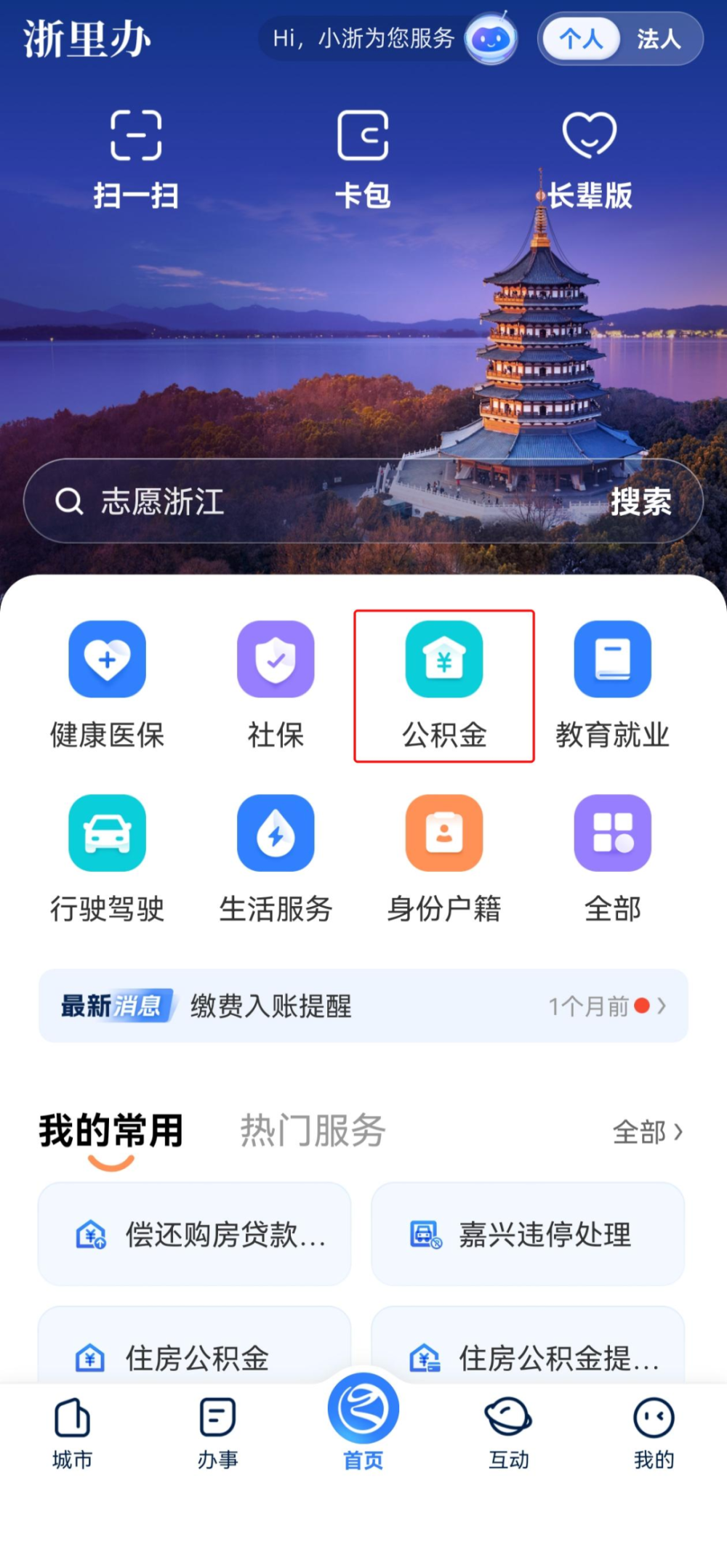The width and height of the screenshot is (727, 1568).
Task: Tap 小浙 assistant avatar to chat
Action: click(x=491, y=39)
